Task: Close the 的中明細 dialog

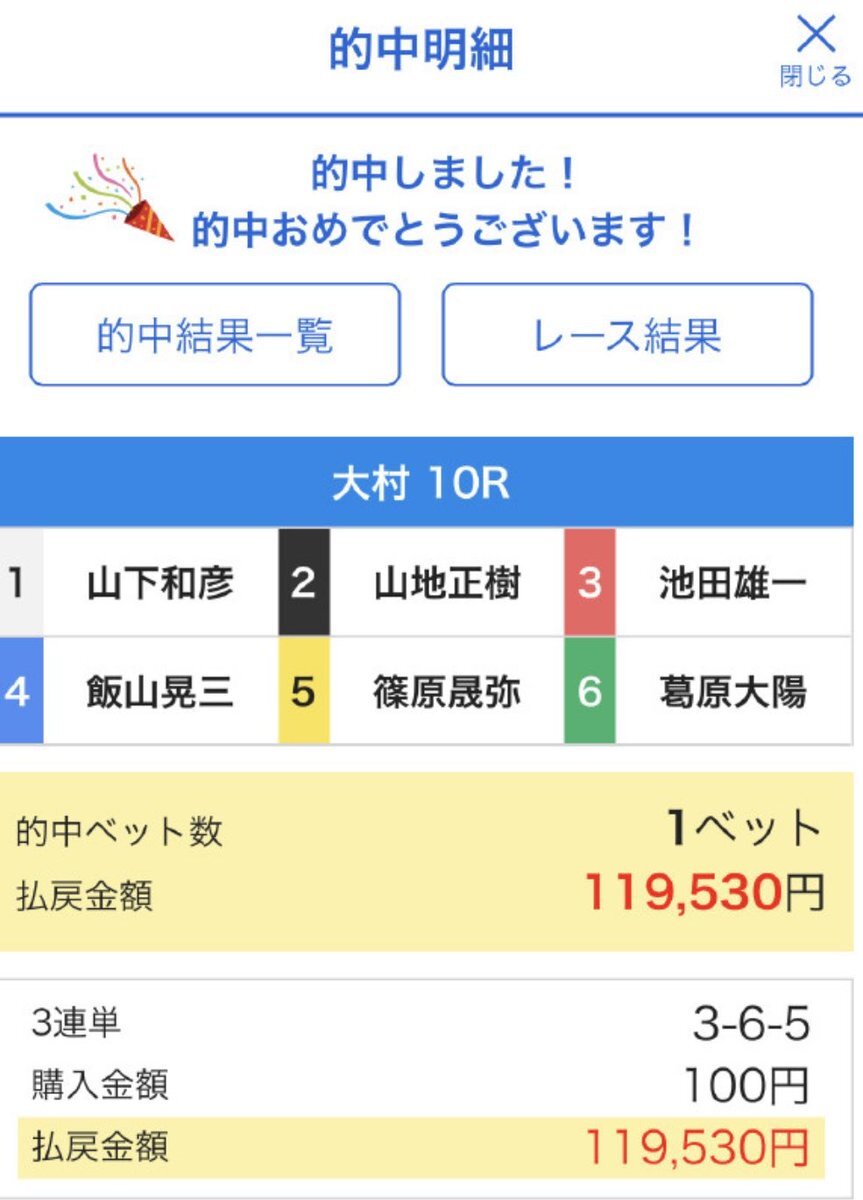Action: coord(815,50)
